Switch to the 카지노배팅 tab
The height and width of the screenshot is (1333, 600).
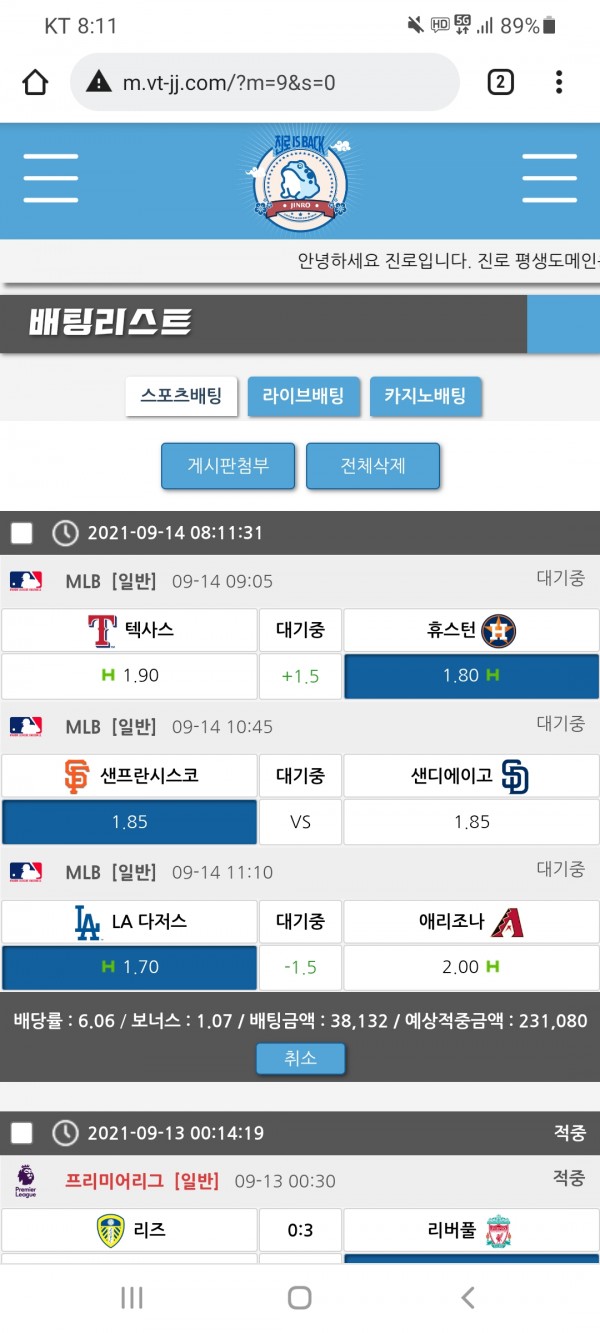click(425, 396)
